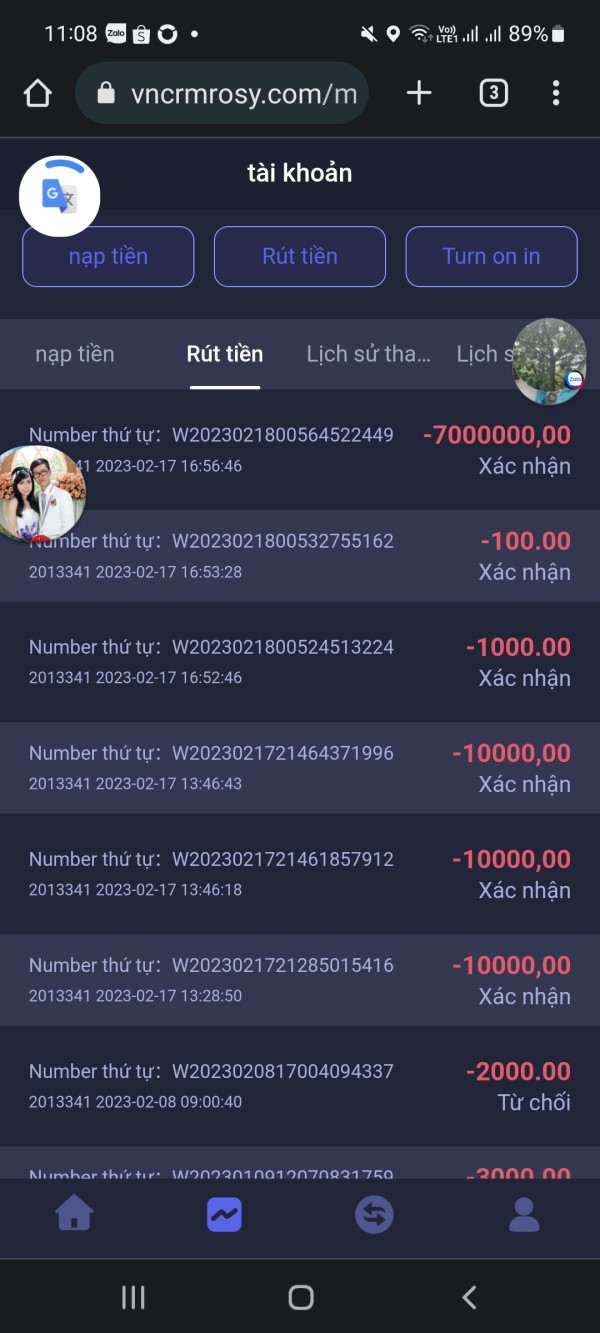Tap the Rút tiền button
This screenshot has width=600, height=1333.
(300, 256)
